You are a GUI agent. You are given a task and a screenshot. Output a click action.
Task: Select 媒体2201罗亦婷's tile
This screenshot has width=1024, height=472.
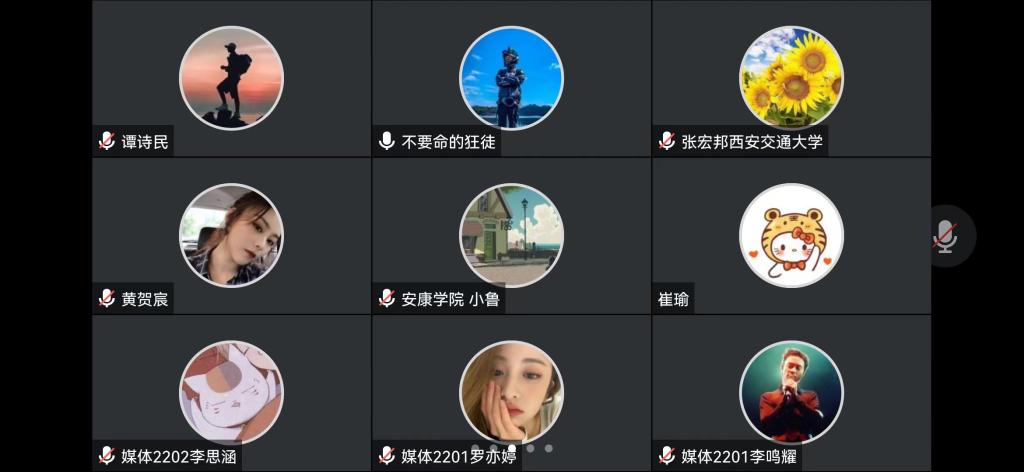(x=511, y=393)
